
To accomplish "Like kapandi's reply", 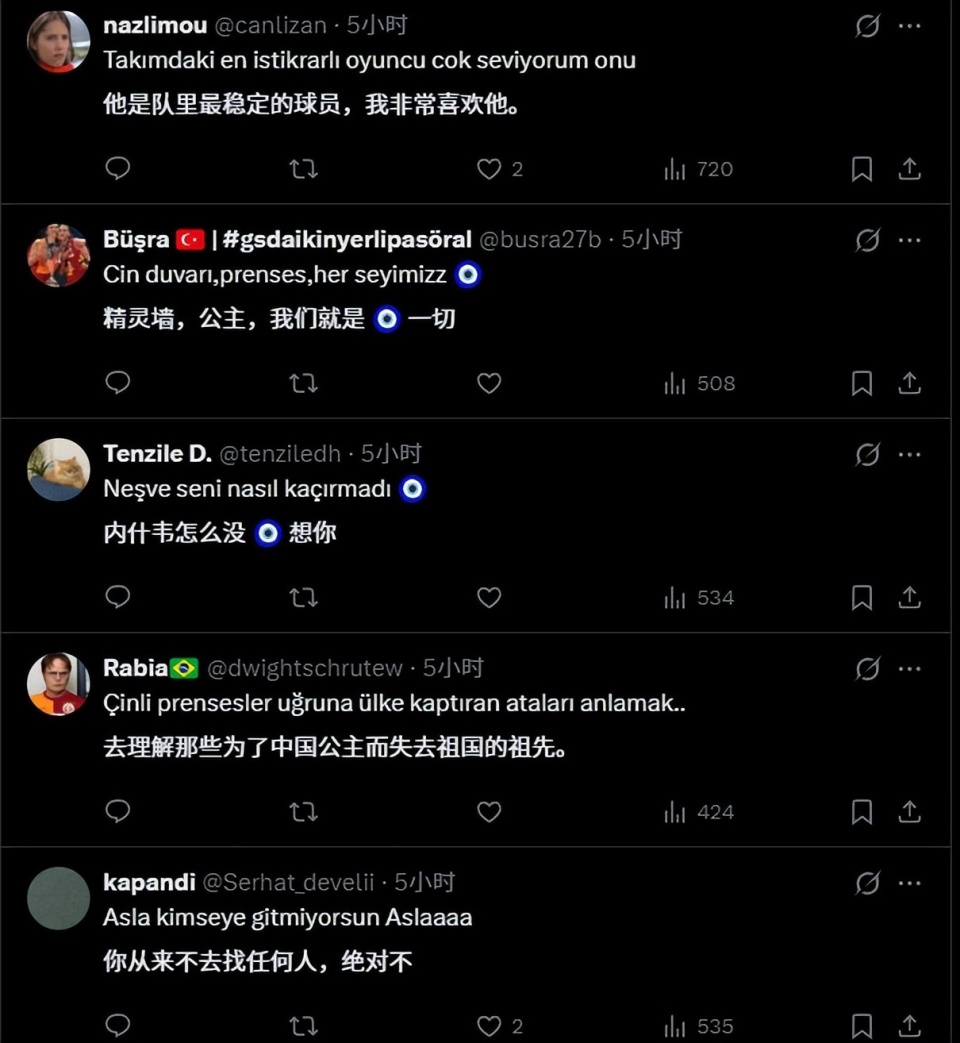I will point(489,1025).
